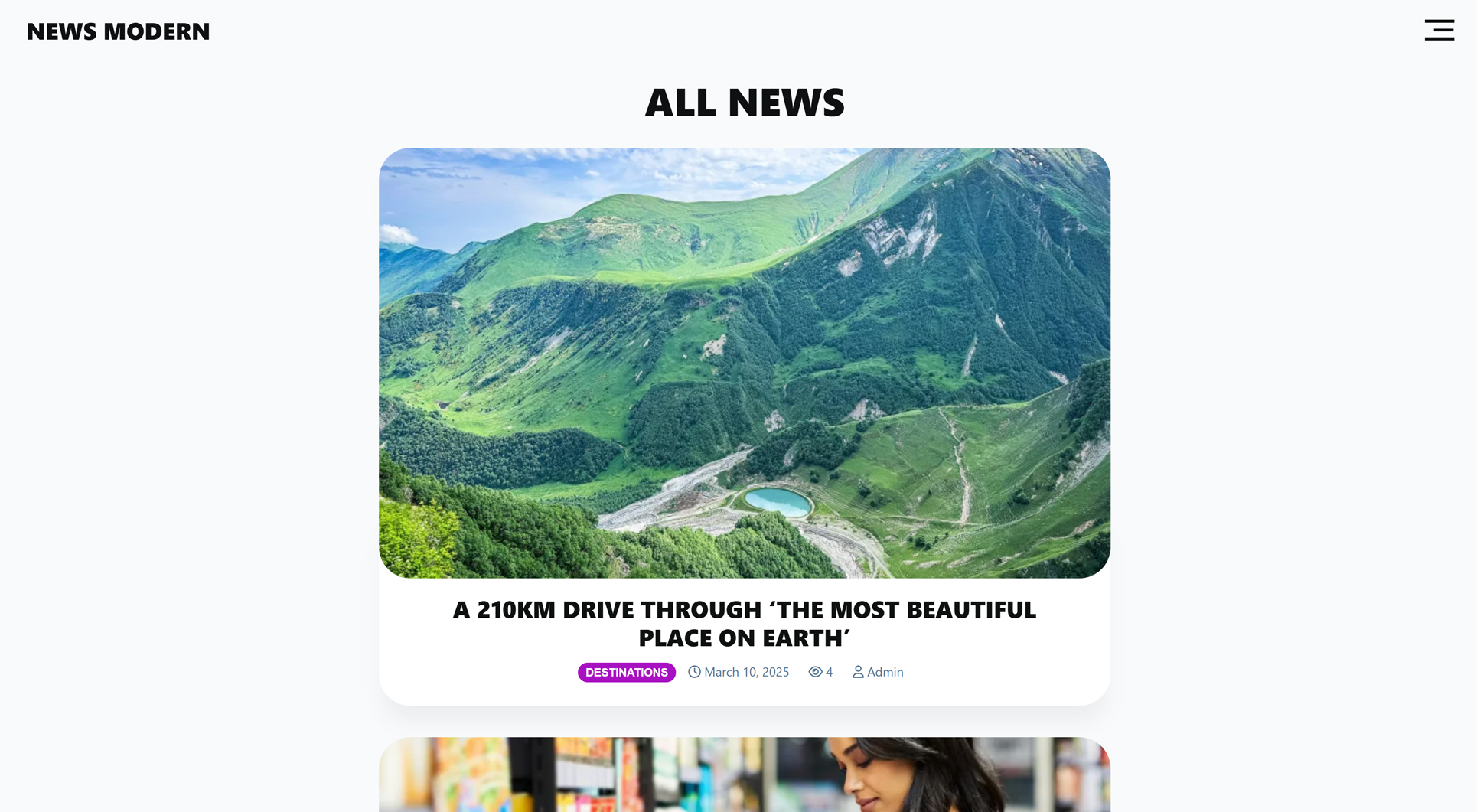Go to News Modern home page
Image resolution: width=1477 pixels, height=812 pixels.
pos(118,31)
